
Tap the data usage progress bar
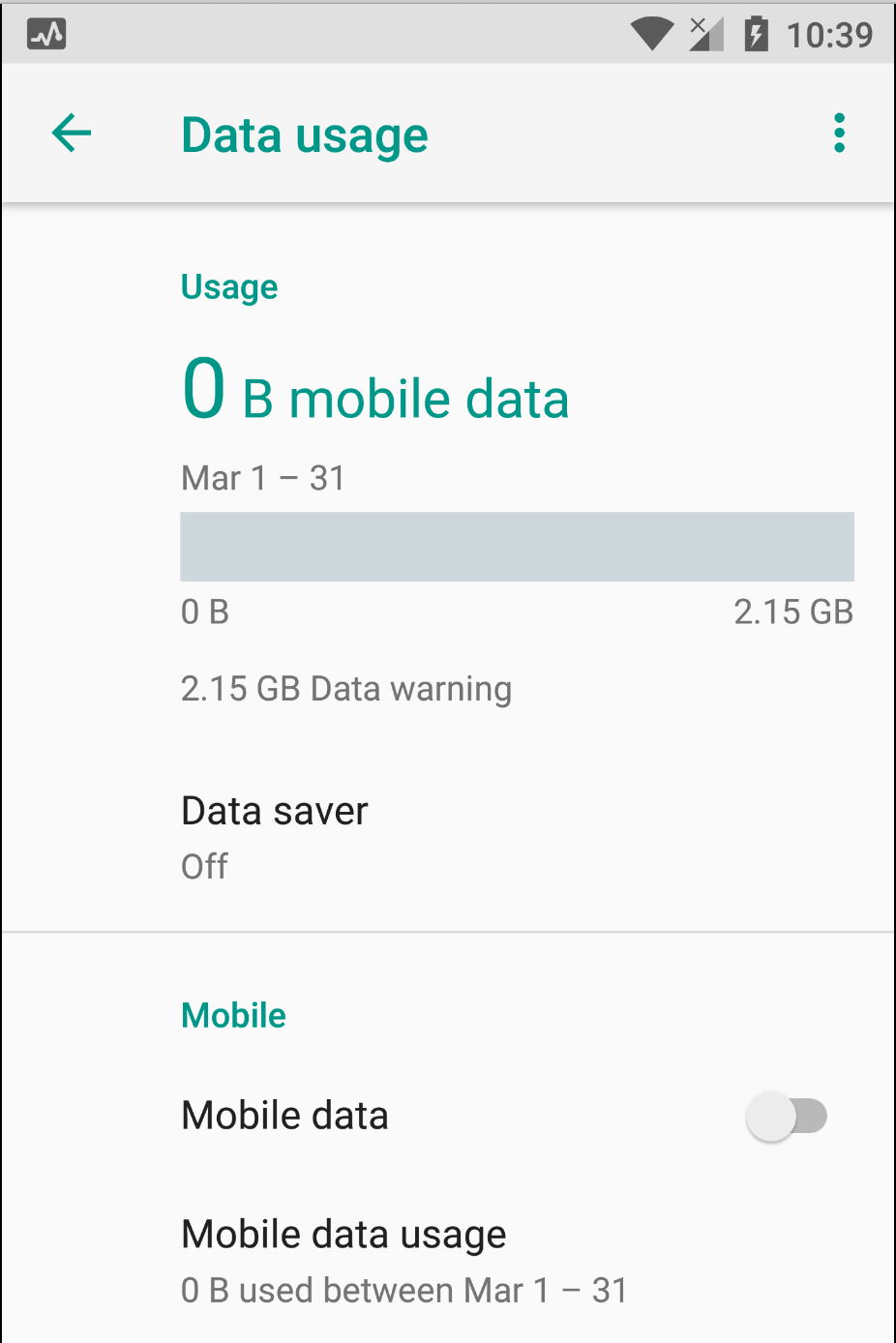point(517,546)
